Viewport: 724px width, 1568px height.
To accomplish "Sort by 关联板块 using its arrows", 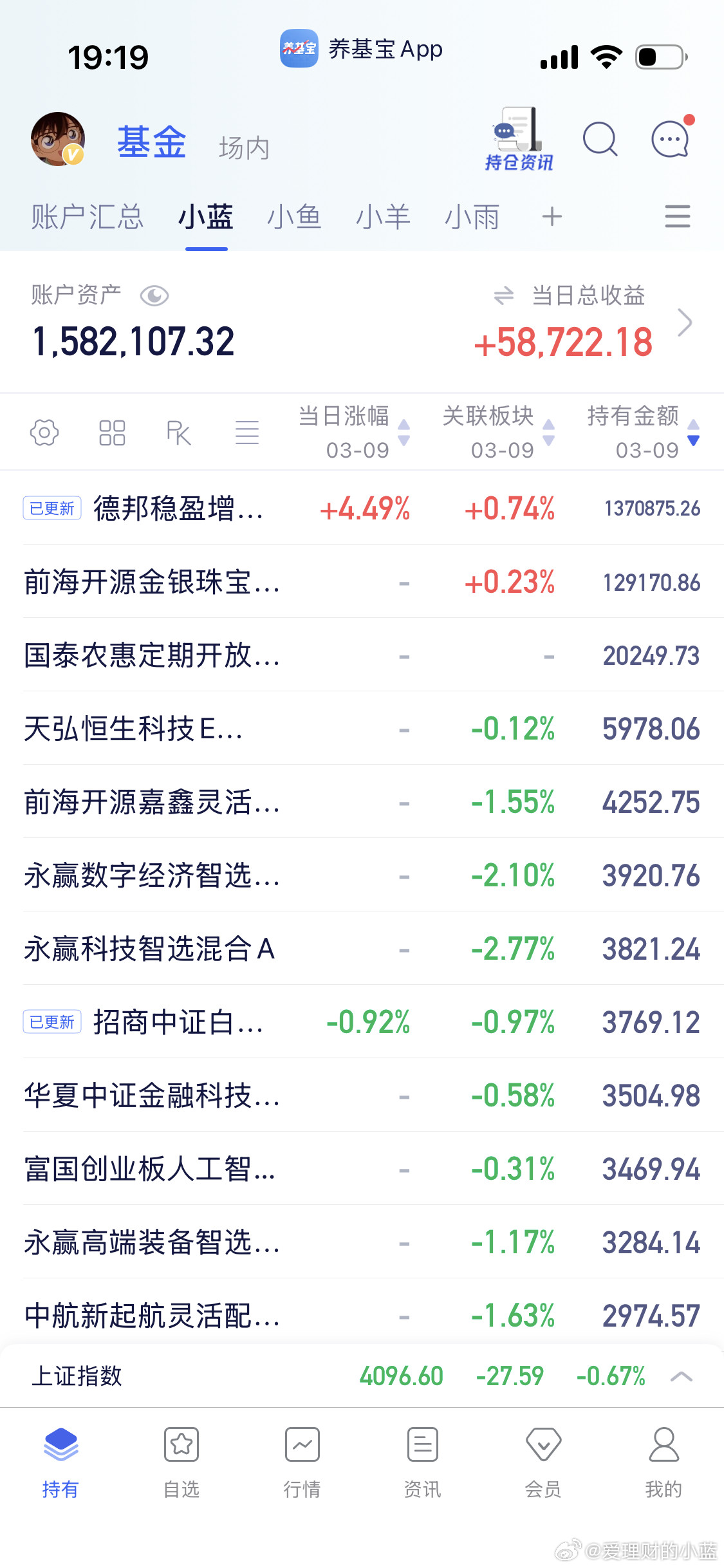I will (x=548, y=433).
